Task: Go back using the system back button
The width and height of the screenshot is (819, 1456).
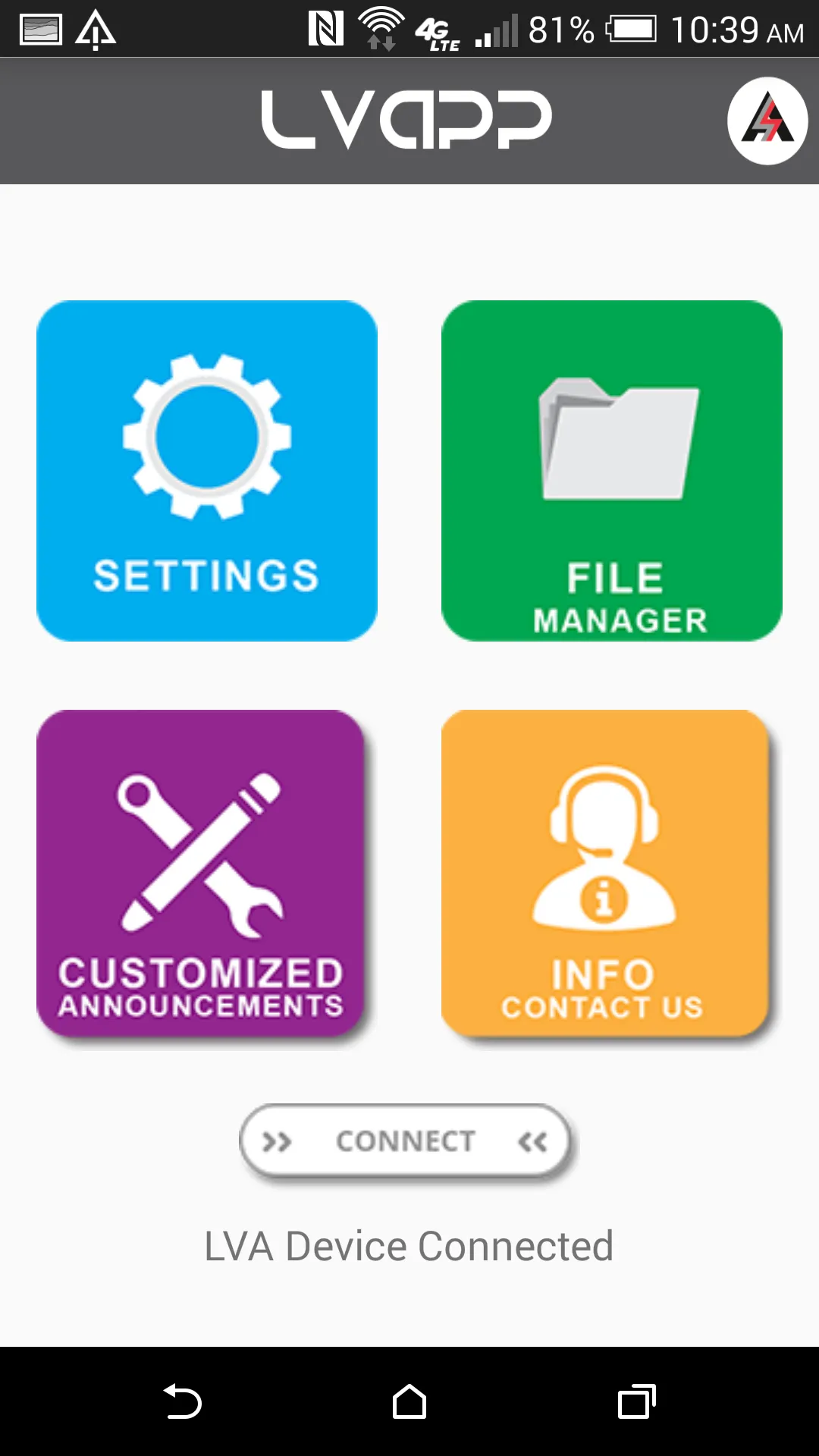Action: coord(182,1401)
